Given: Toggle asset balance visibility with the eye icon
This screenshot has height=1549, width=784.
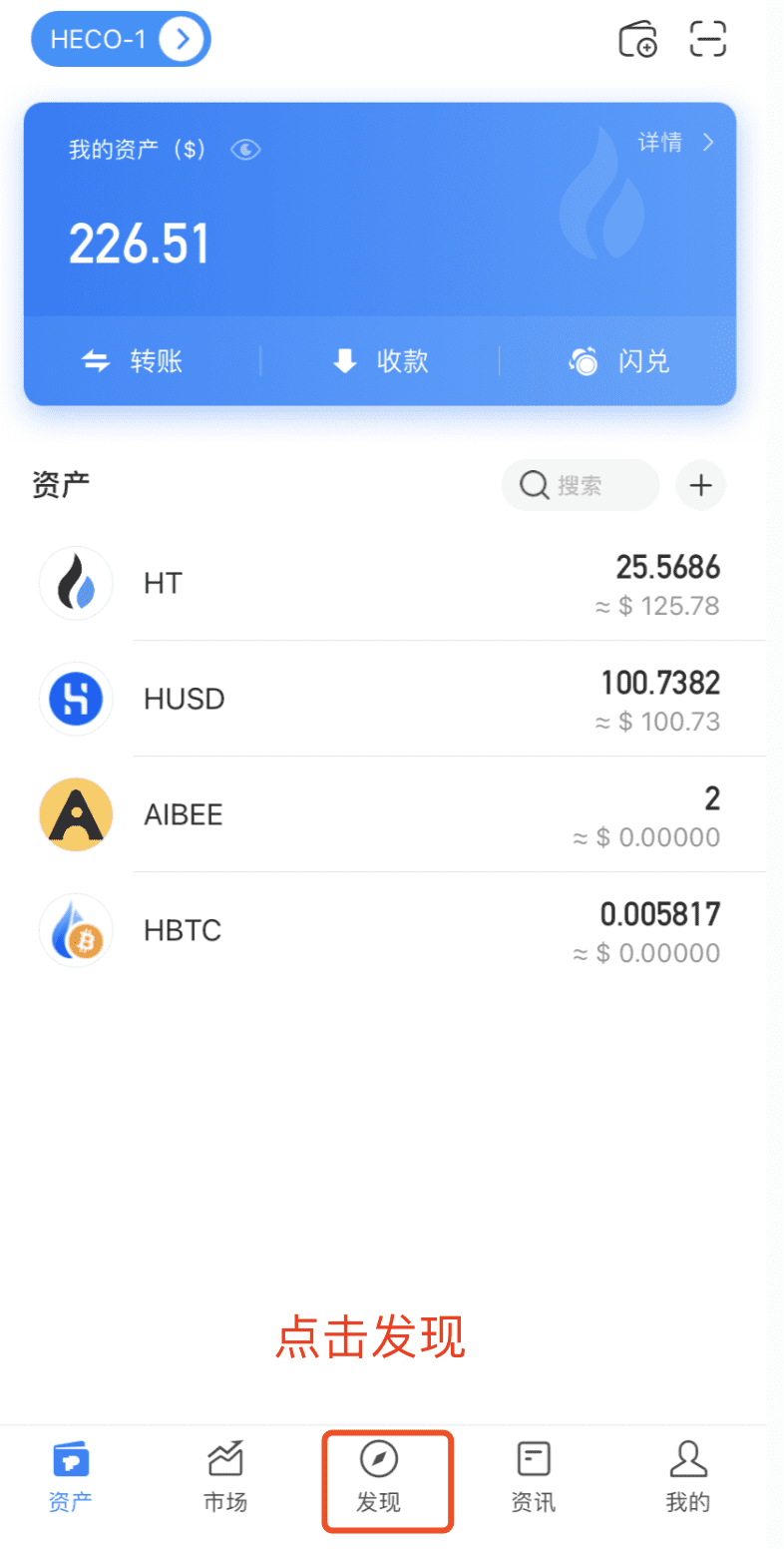Looking at the screenshot, I should (x=244, y=150).
